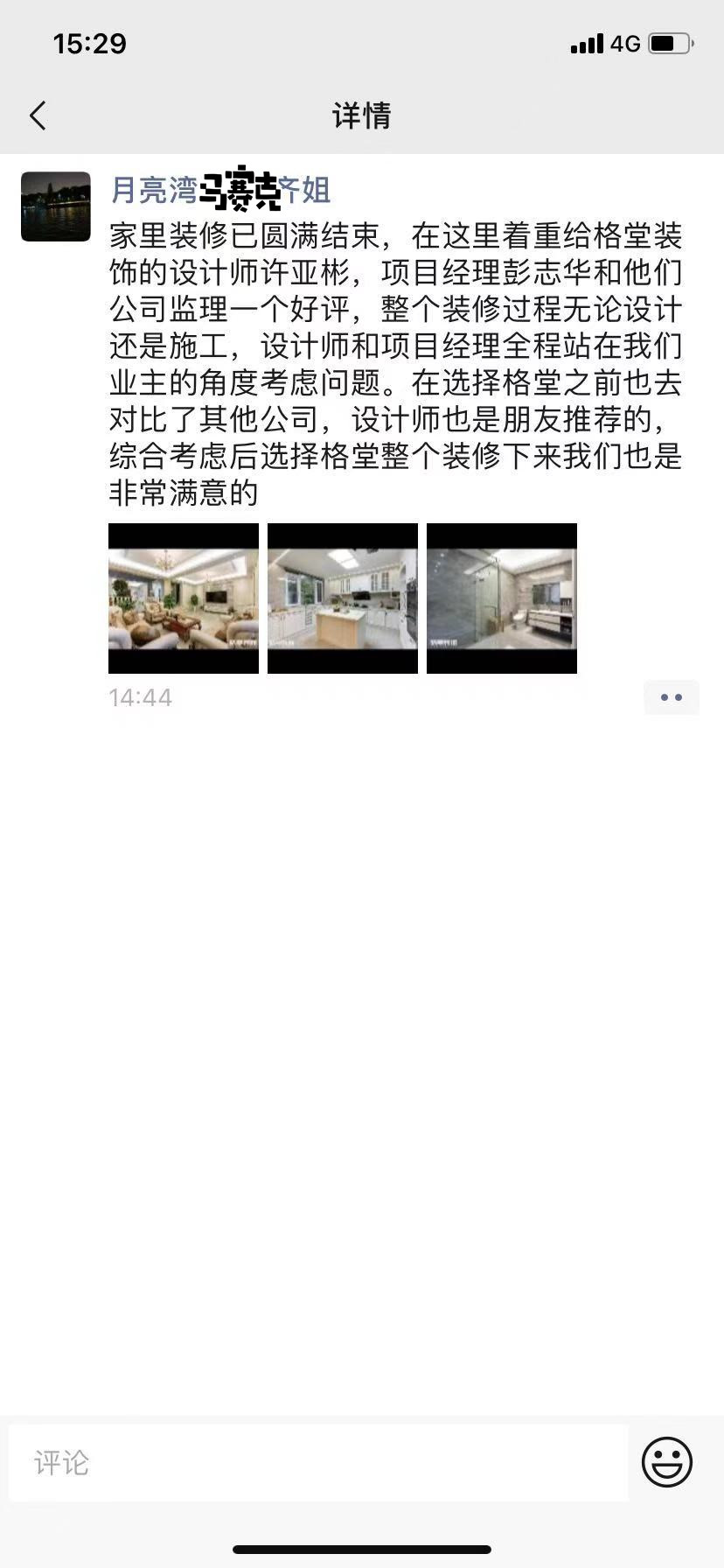Tap the 评论 comment input field
Viewport: 724px width, 1568px height.
click(x=318, y=1462)
